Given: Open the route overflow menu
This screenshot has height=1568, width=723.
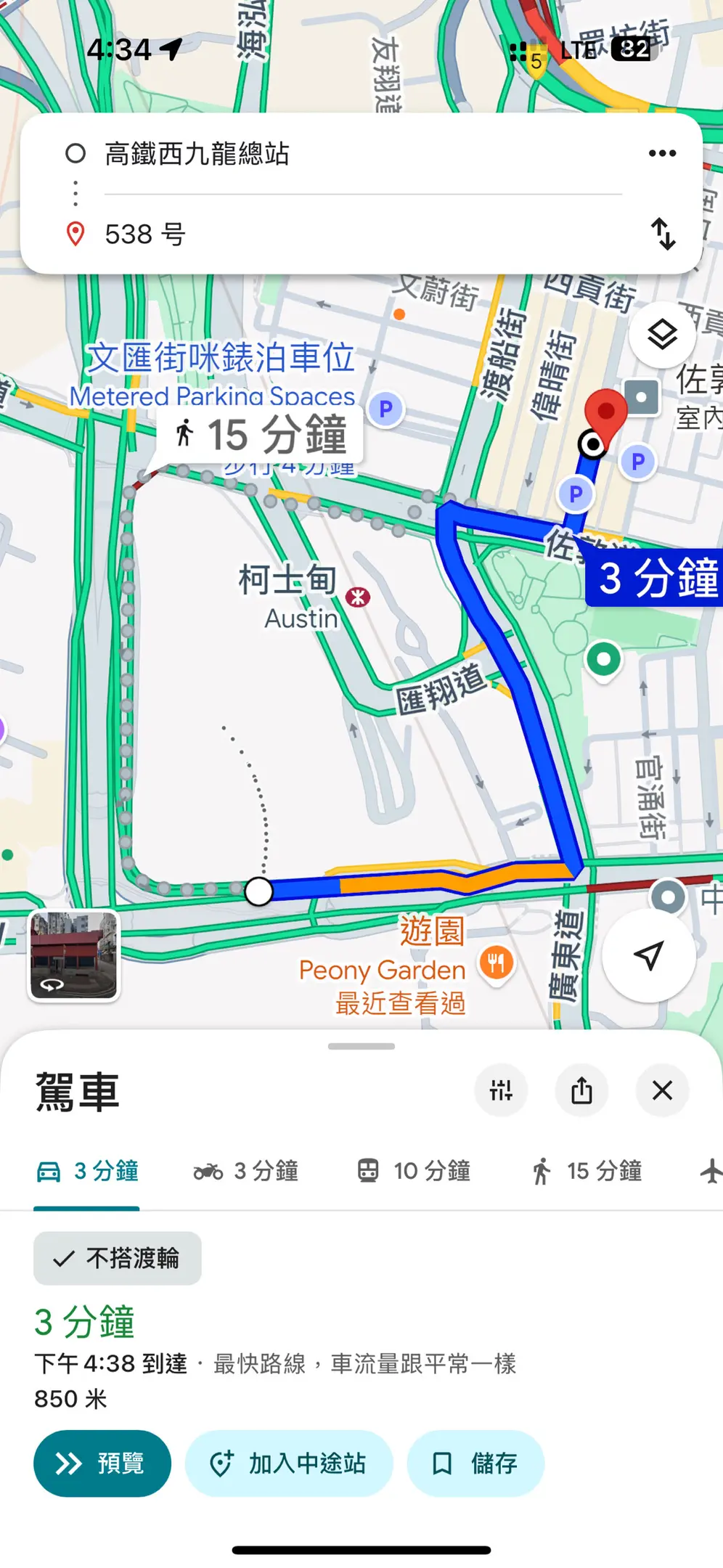Looking at the screenshot, I should [662, 153].
